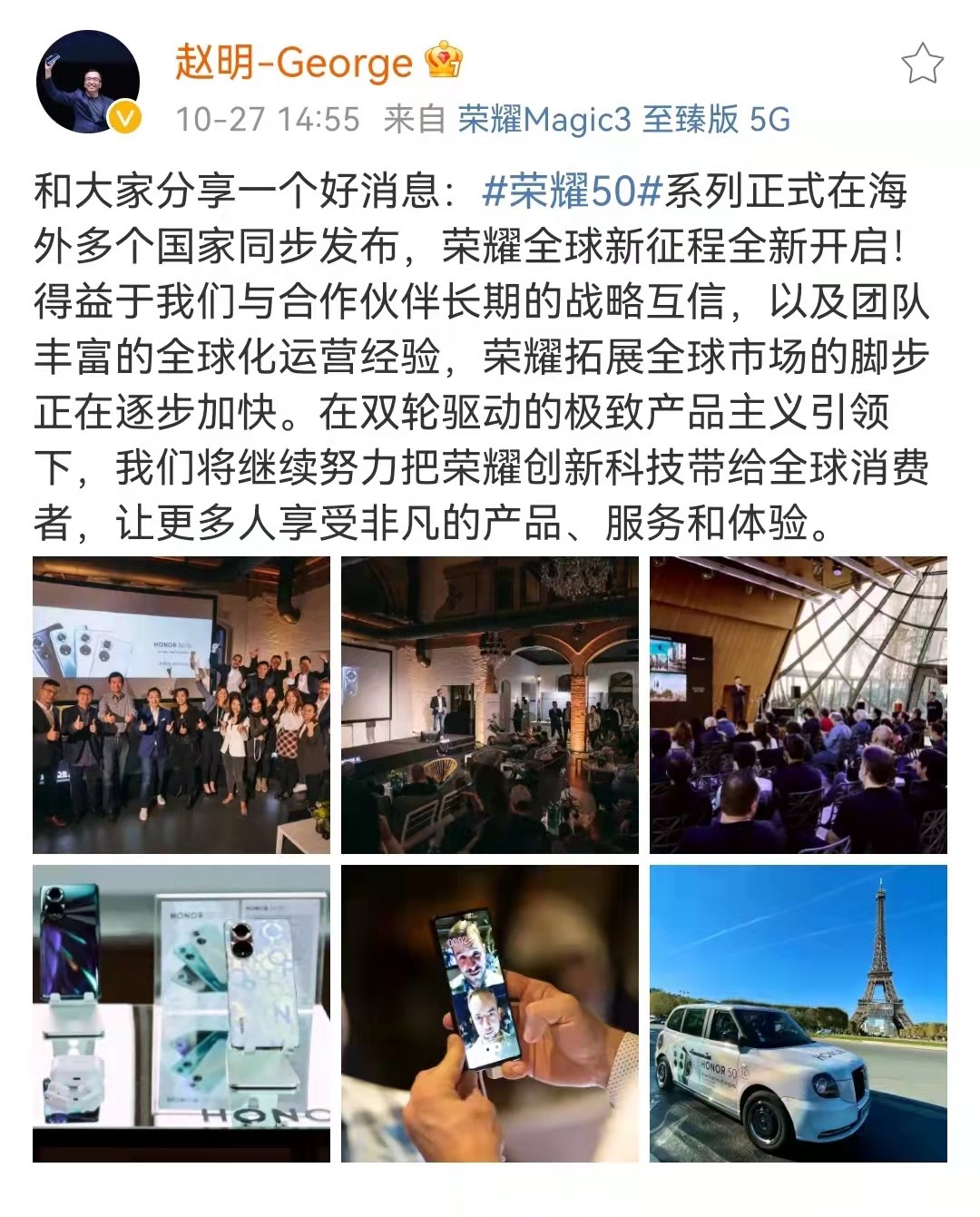Image resolution: width=980 pixels, height=1217 pixels.
Task: Open the 荣耀Magic3 至臻版 5G source link
Action: [623, 119]
